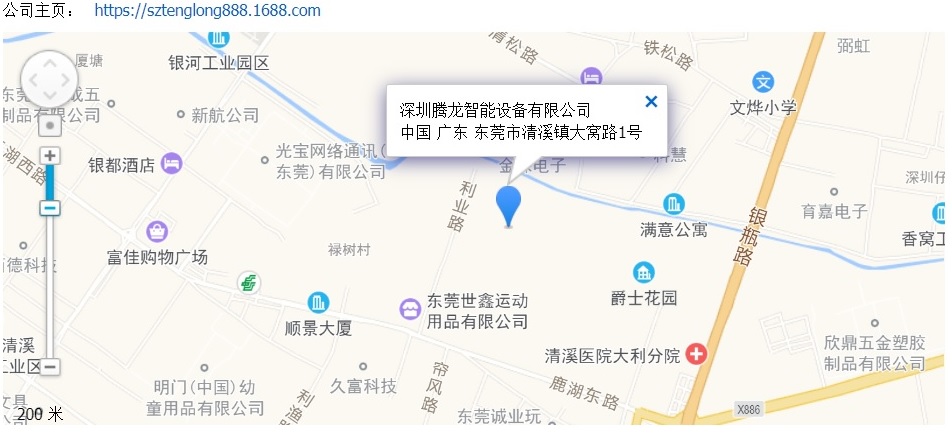Image resolution: width=952 pixels, height=434 pixels.
Task: Tap the zoom slider handle
Action: click(x=50, y=208)
